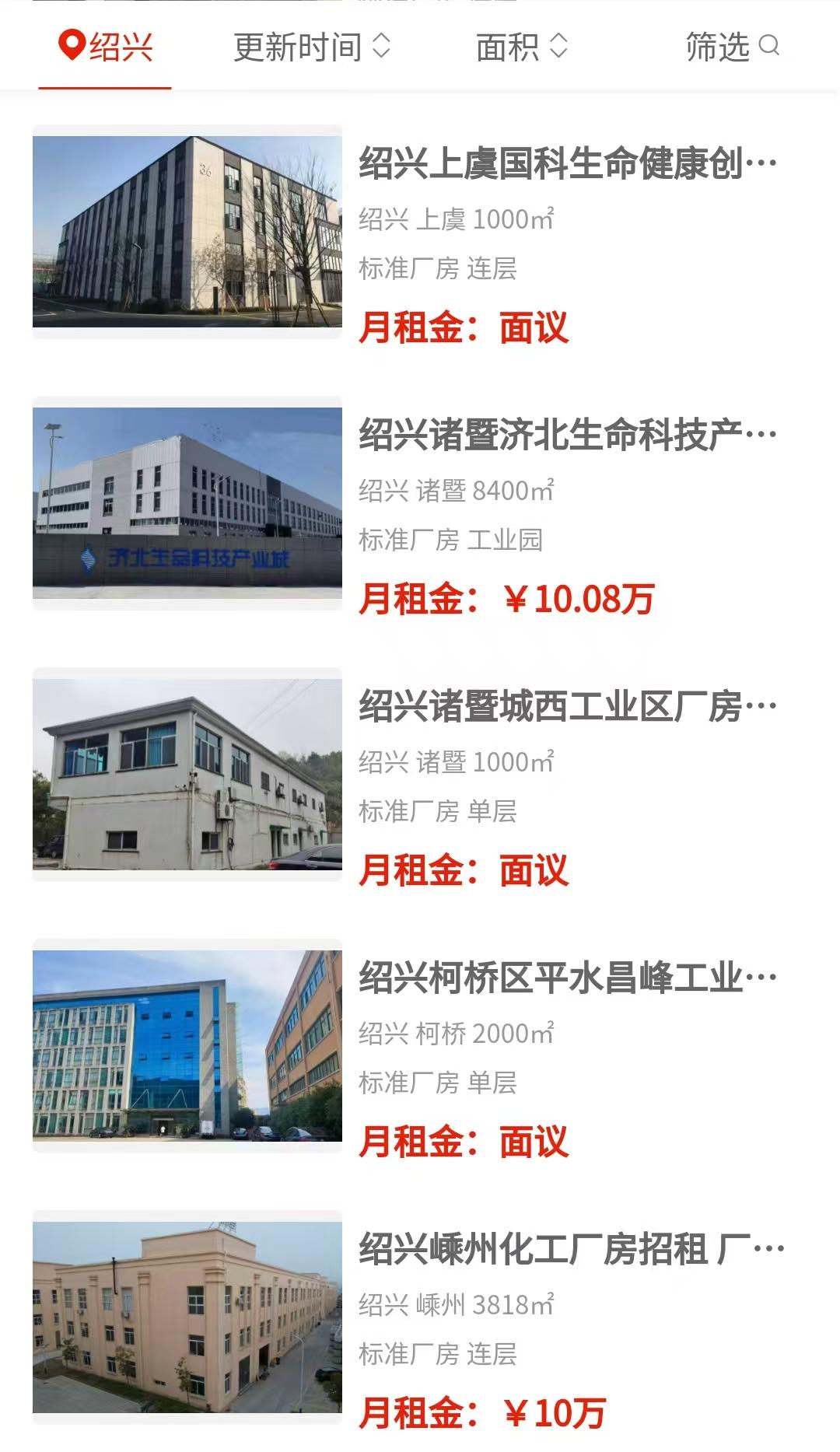Sort listings by 面积
Image resolution: width=840 pixels, height=1452 pixels.
point(521,47)
